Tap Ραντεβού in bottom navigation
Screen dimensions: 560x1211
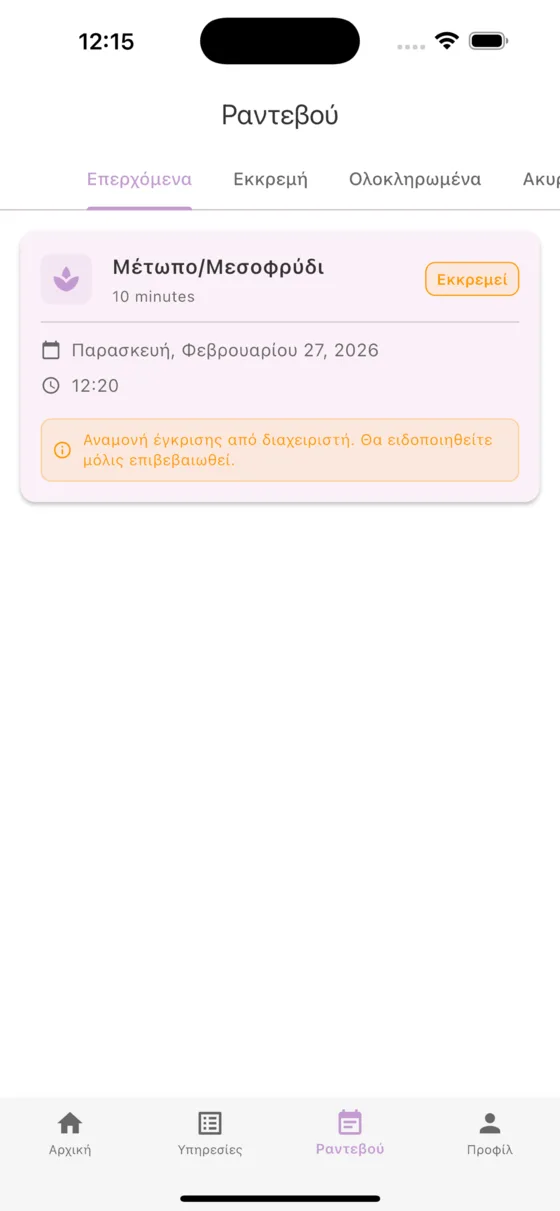click(x=350, y=1133)
